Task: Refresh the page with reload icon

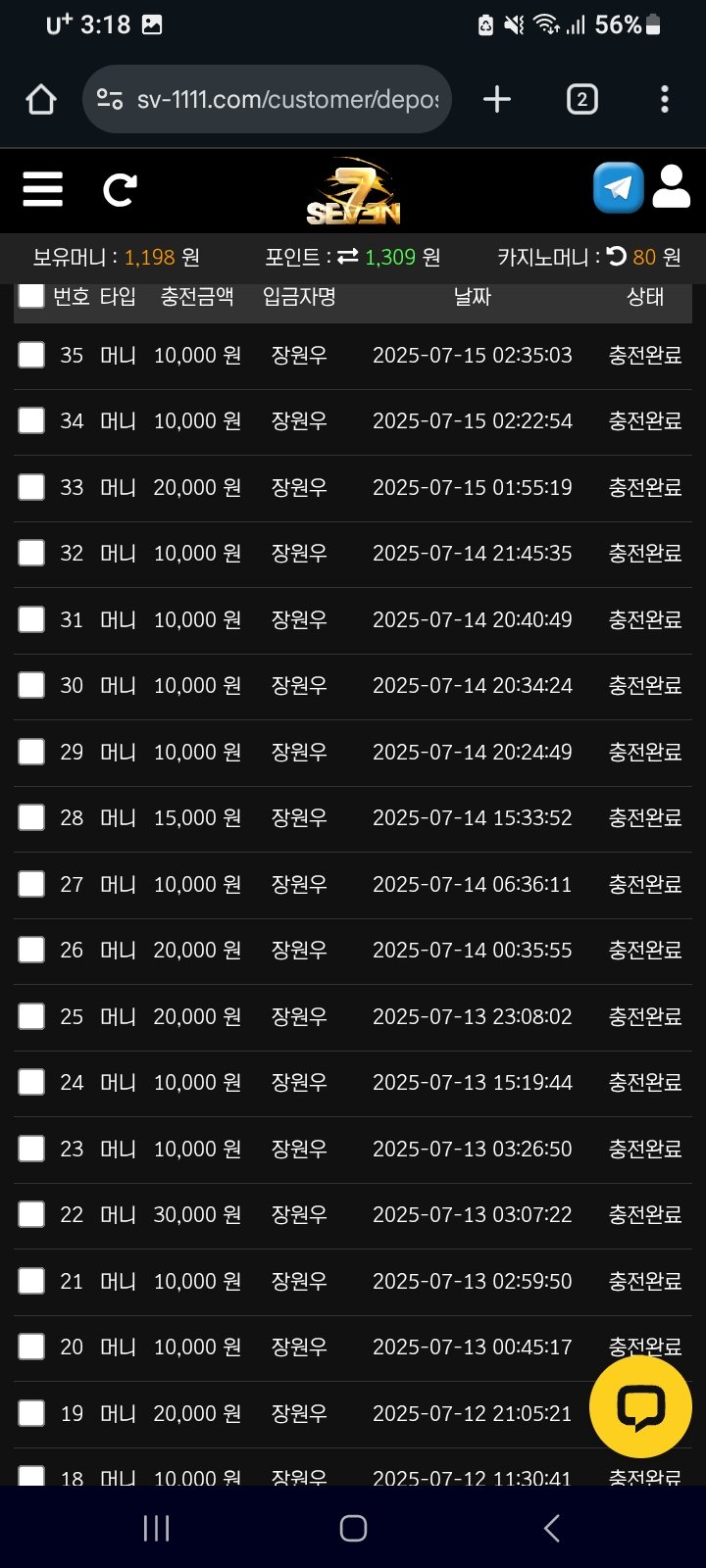Action: (120, 189)
